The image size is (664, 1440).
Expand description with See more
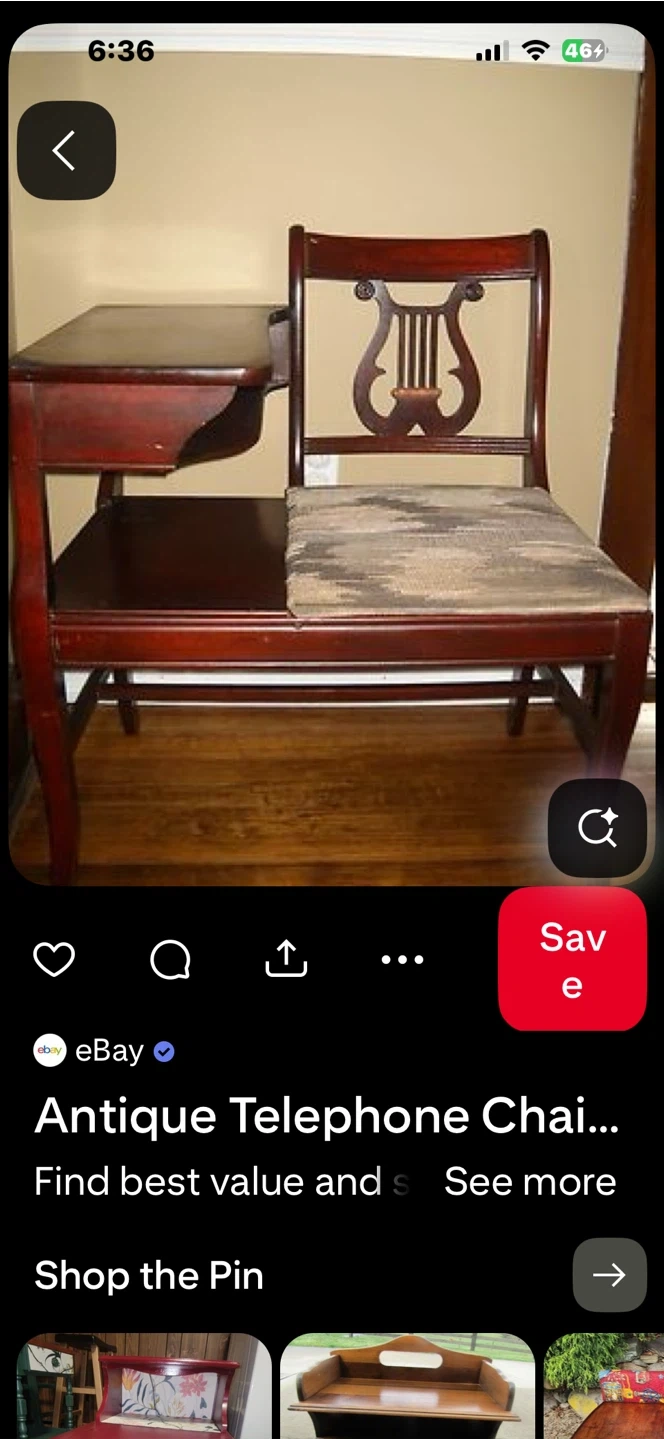click(530, 1182)
